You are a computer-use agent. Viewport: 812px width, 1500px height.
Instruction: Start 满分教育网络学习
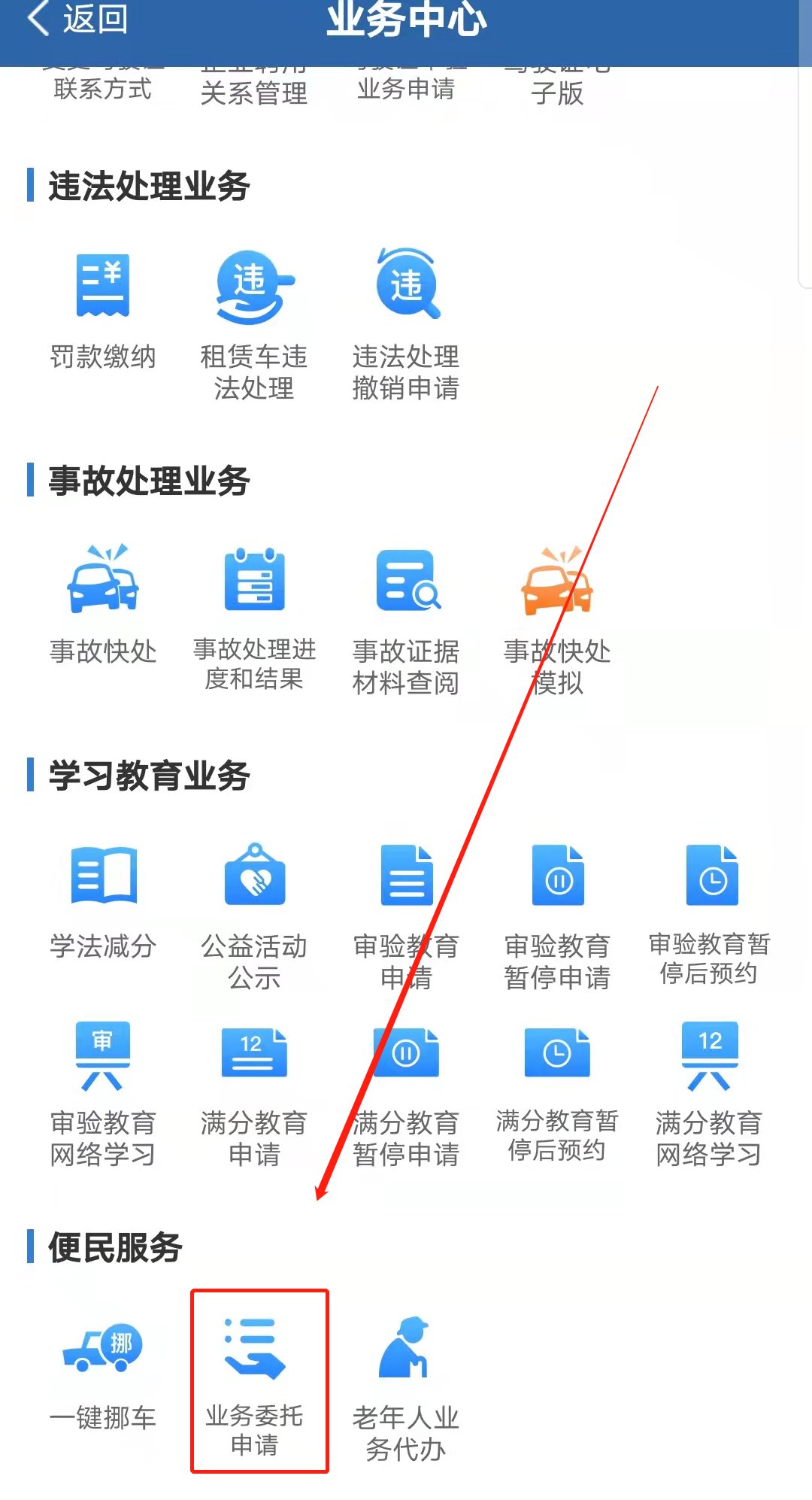709,1091
